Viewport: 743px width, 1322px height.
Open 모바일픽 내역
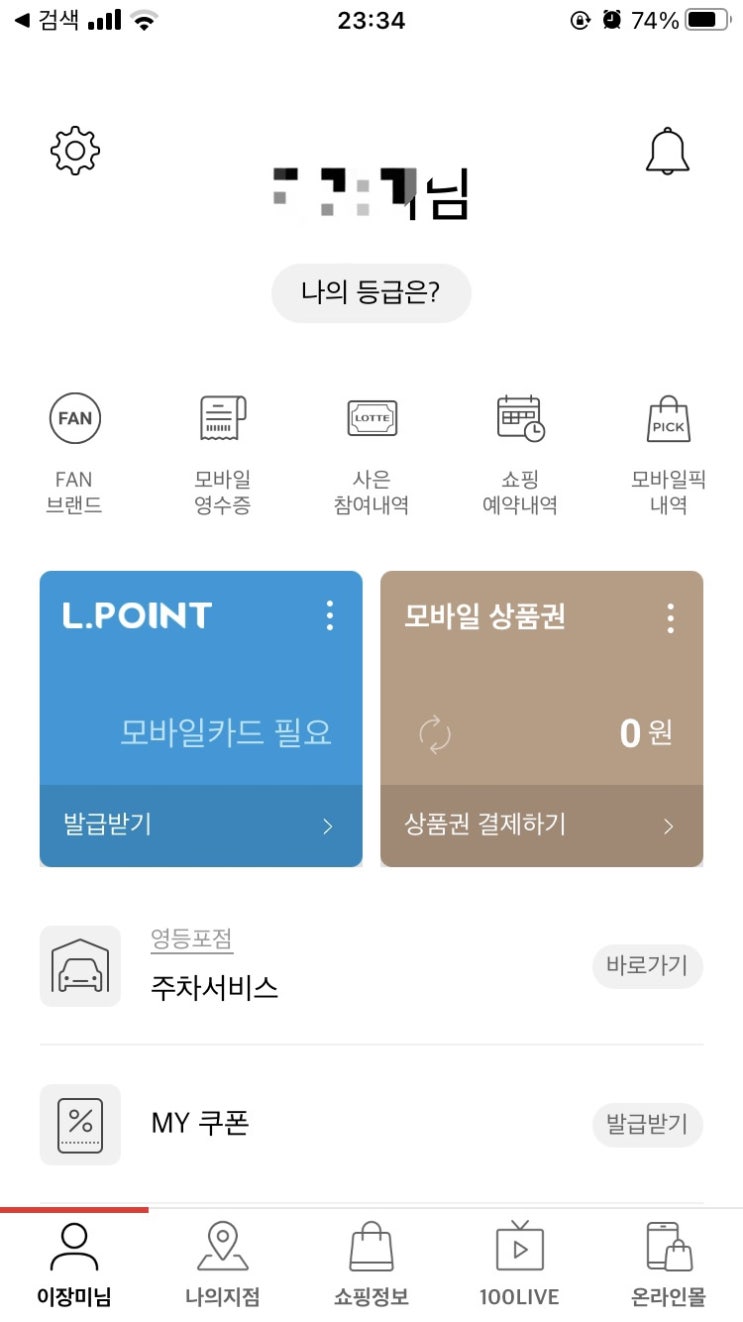[x=668, y=453]
